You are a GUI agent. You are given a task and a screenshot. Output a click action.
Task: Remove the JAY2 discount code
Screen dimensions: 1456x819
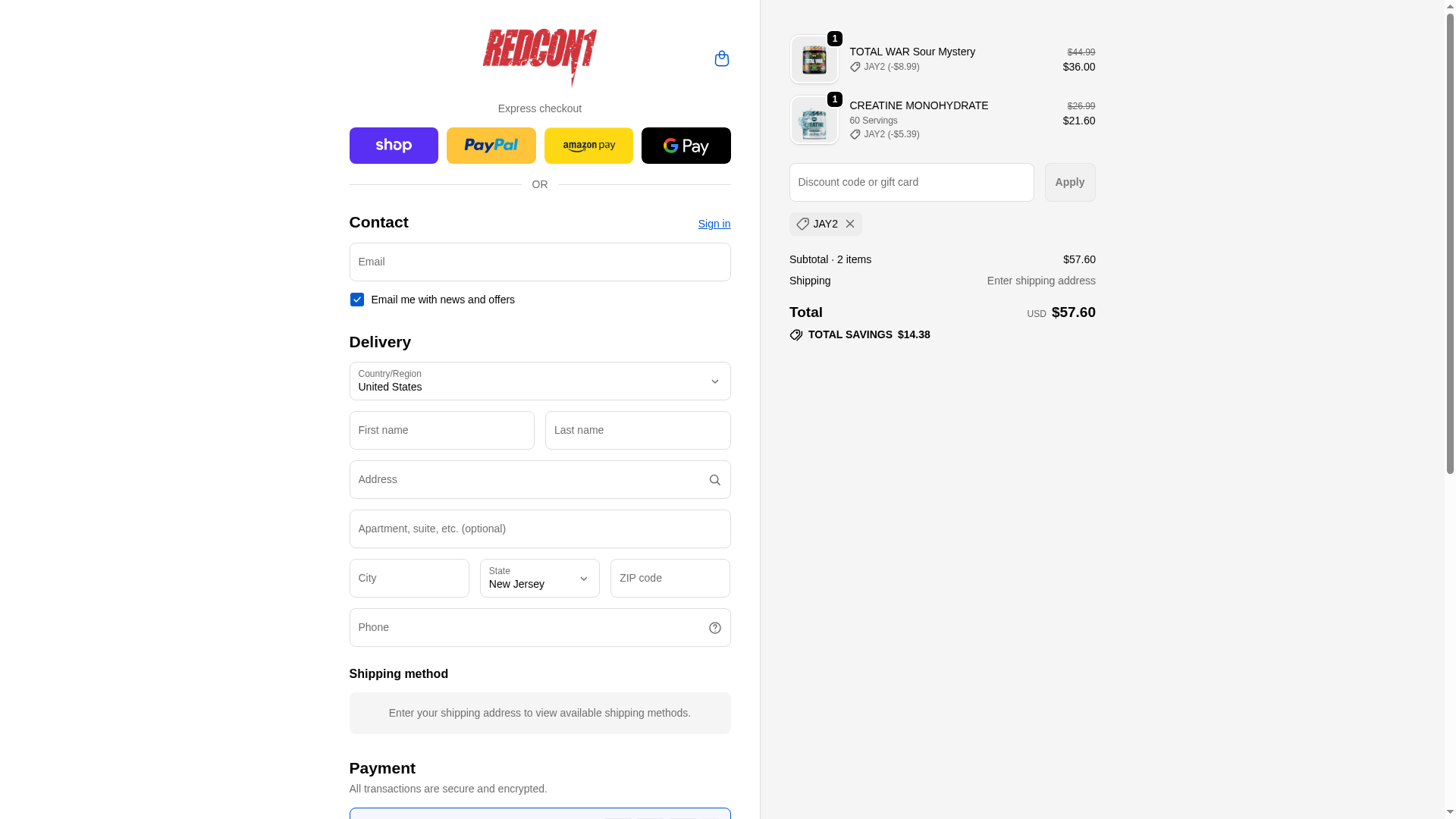pos(849,224)
